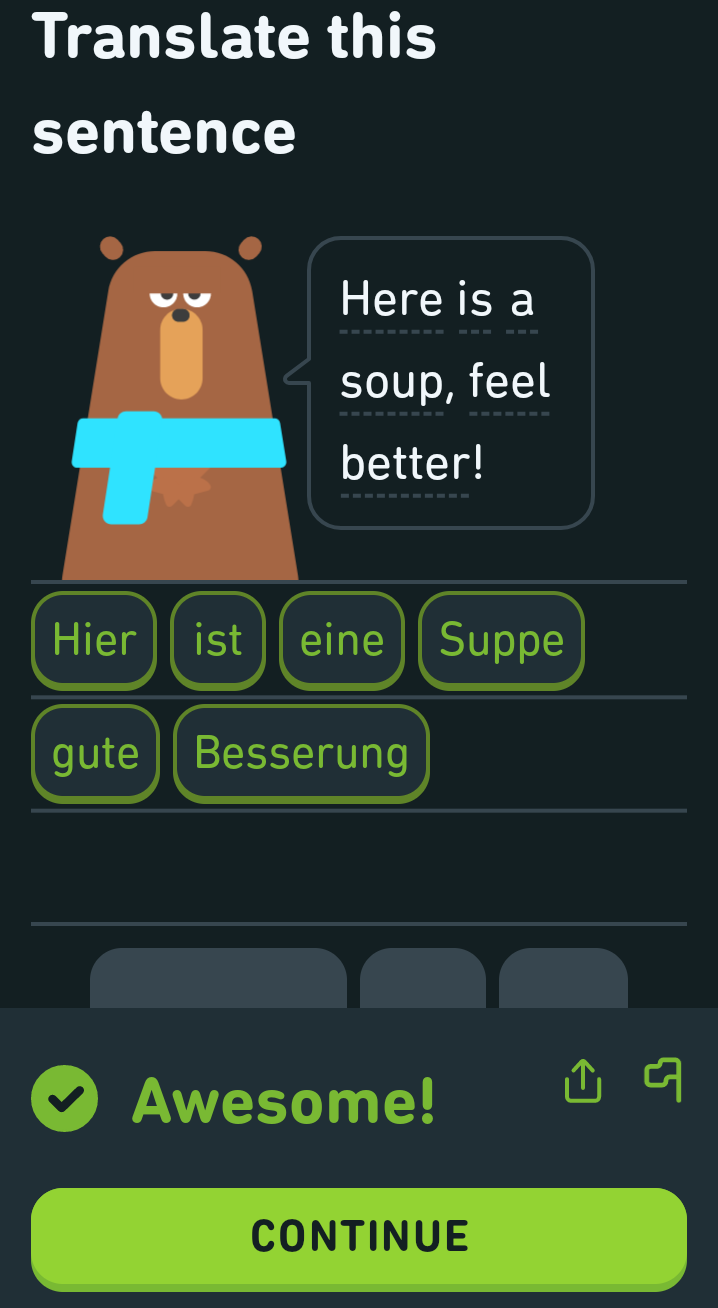
Task: Show the translation hint for "Here"
Action: pyautogui.click(x=391, y=300)
